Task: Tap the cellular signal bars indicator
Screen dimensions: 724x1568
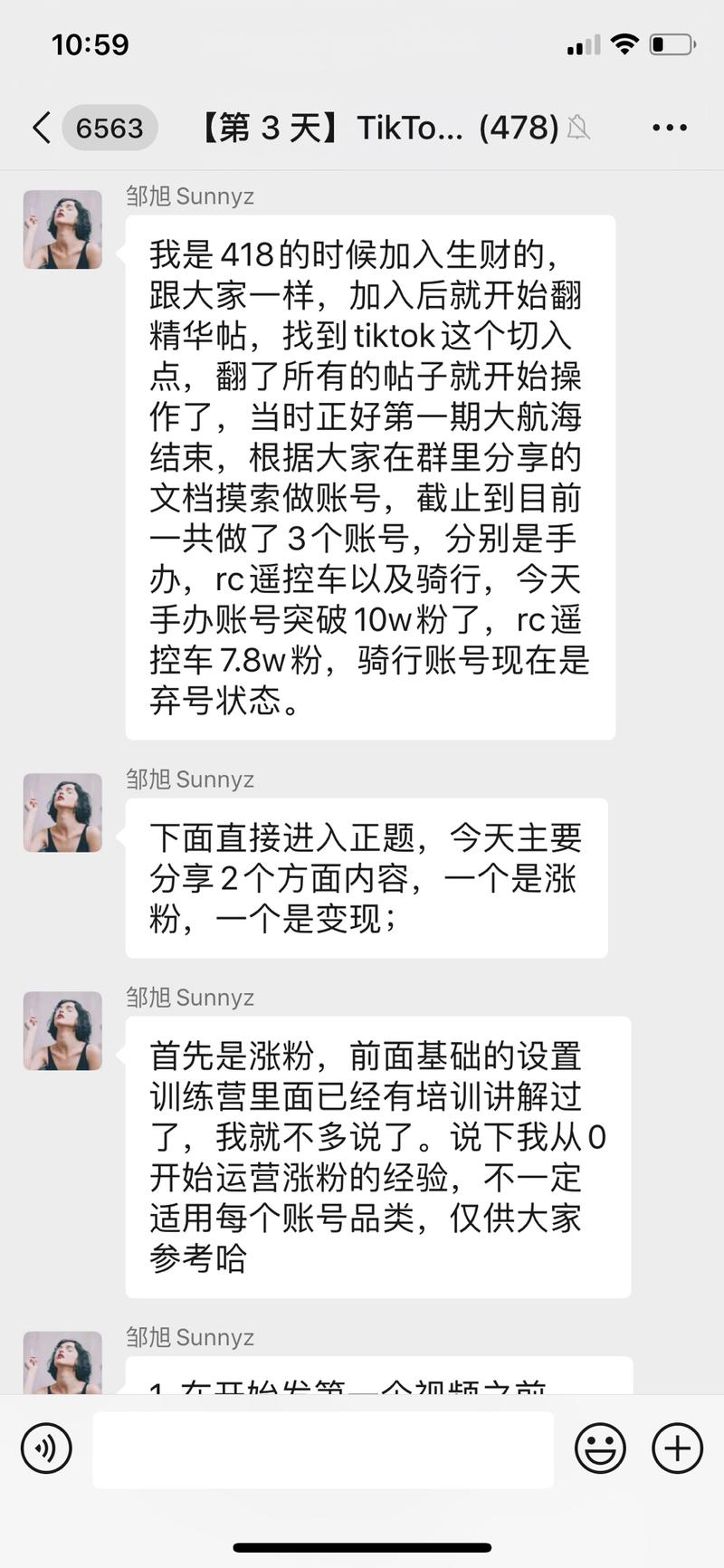Action: click(x=584, y=43)
